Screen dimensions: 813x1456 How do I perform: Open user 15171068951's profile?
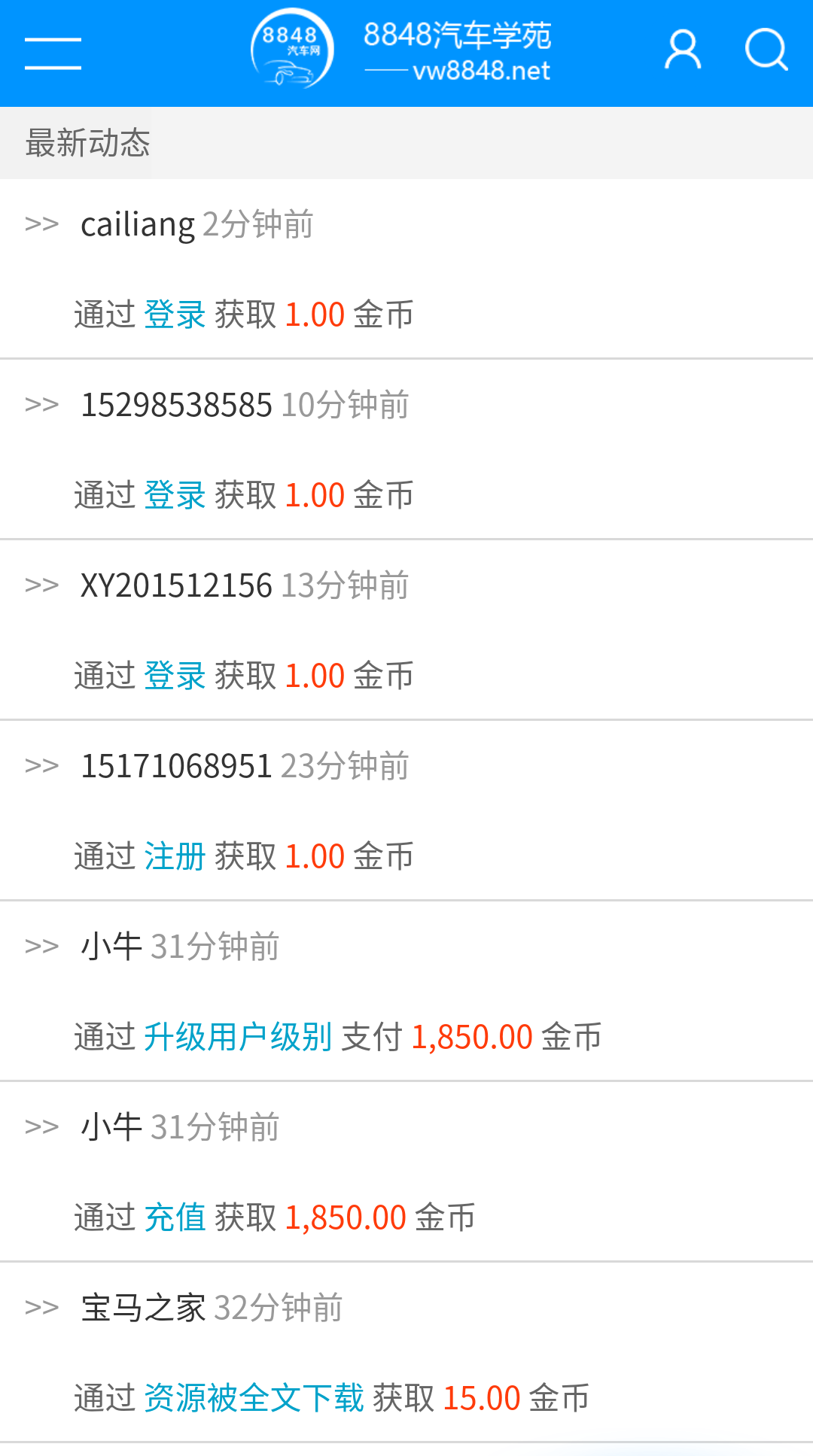tap(176, 766)
